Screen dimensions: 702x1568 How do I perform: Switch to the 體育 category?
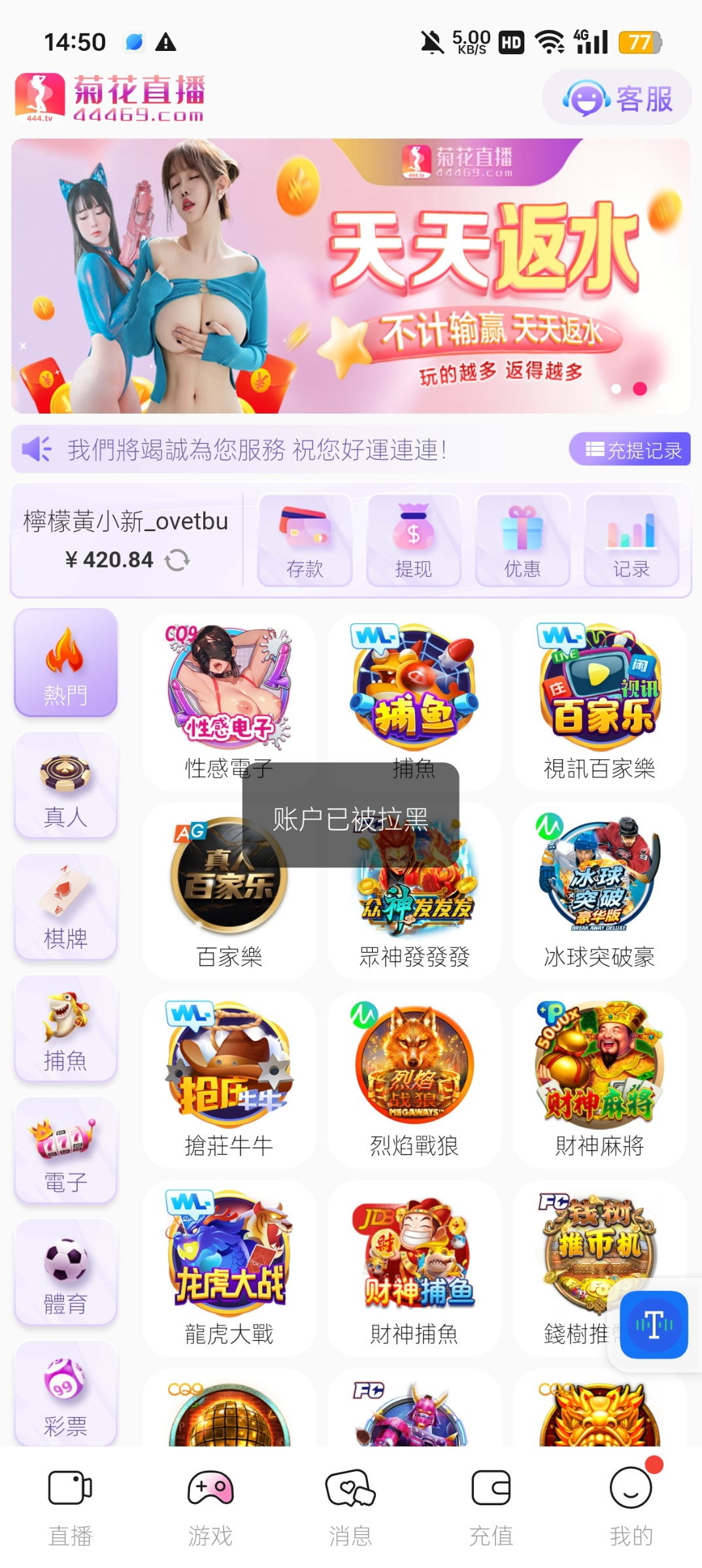pos(65,1273)
